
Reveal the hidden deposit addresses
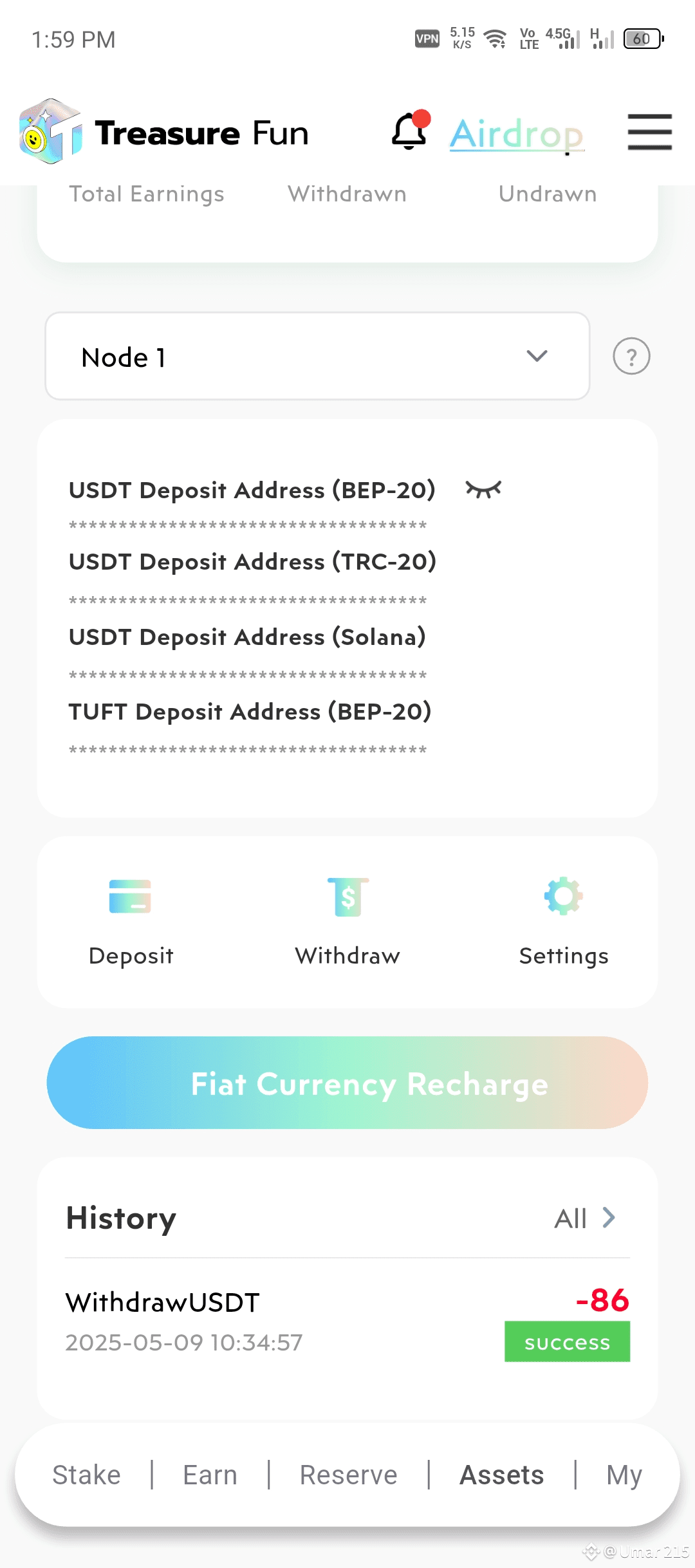(483, 490)
